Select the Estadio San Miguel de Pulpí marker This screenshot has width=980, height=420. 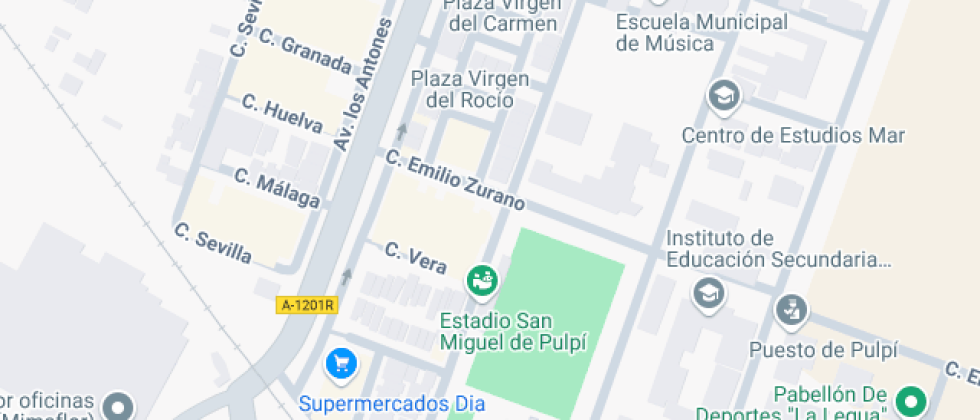coord(482,281)
